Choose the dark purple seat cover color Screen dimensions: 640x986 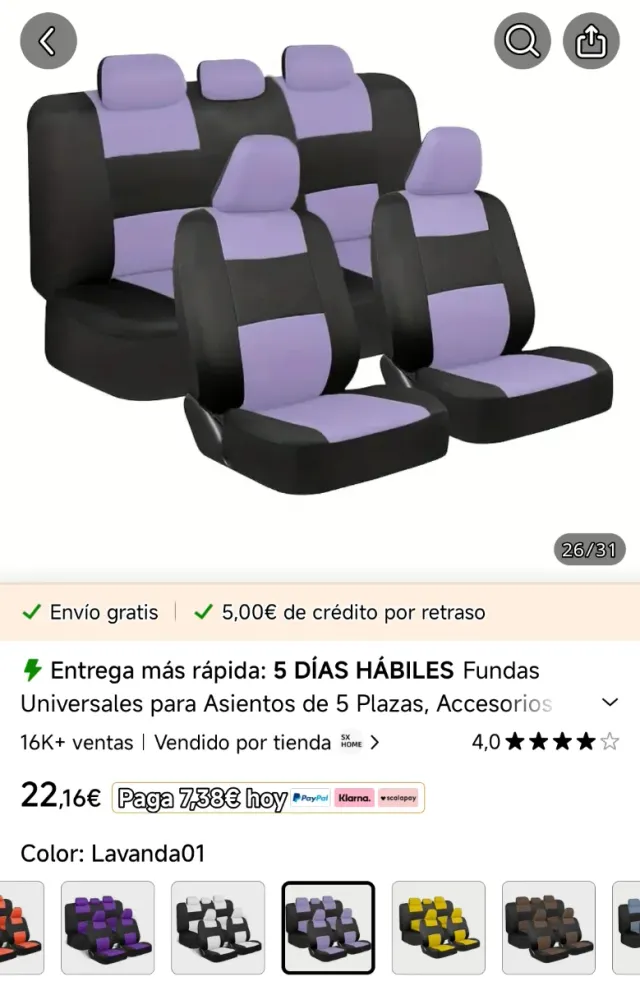point(108,928)
